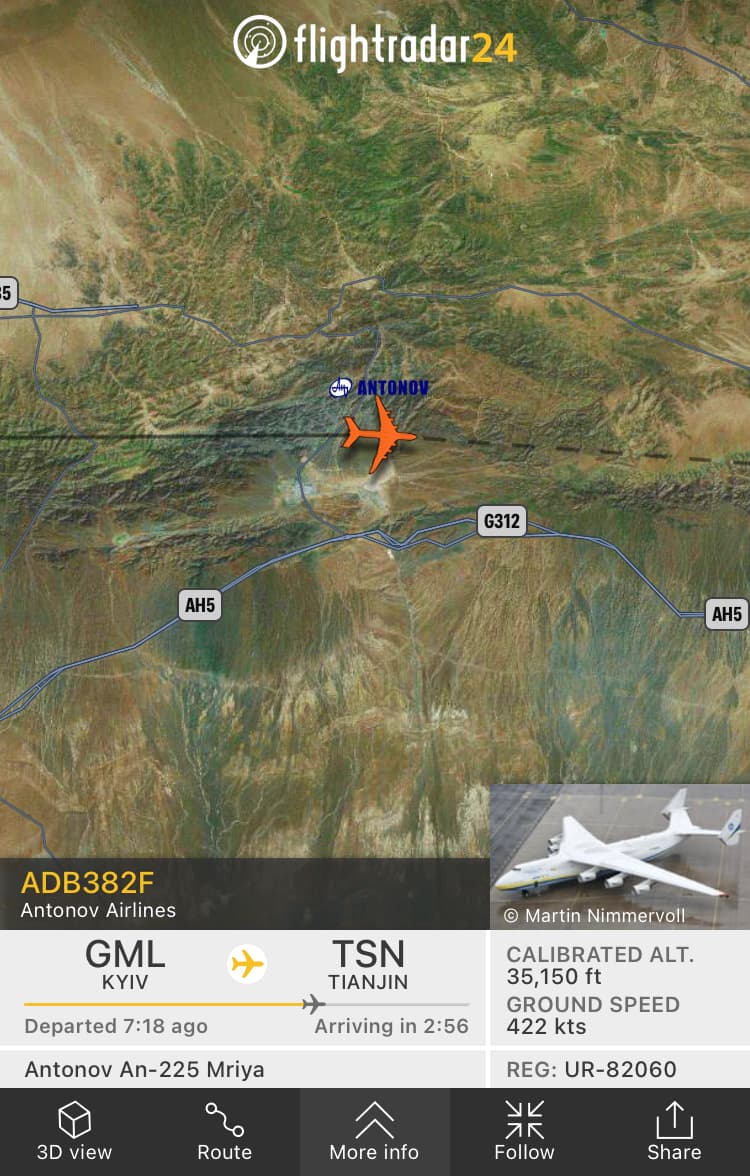Open the 3D view of the flight
This screenshot has width=750, height=1176.
74,1132
